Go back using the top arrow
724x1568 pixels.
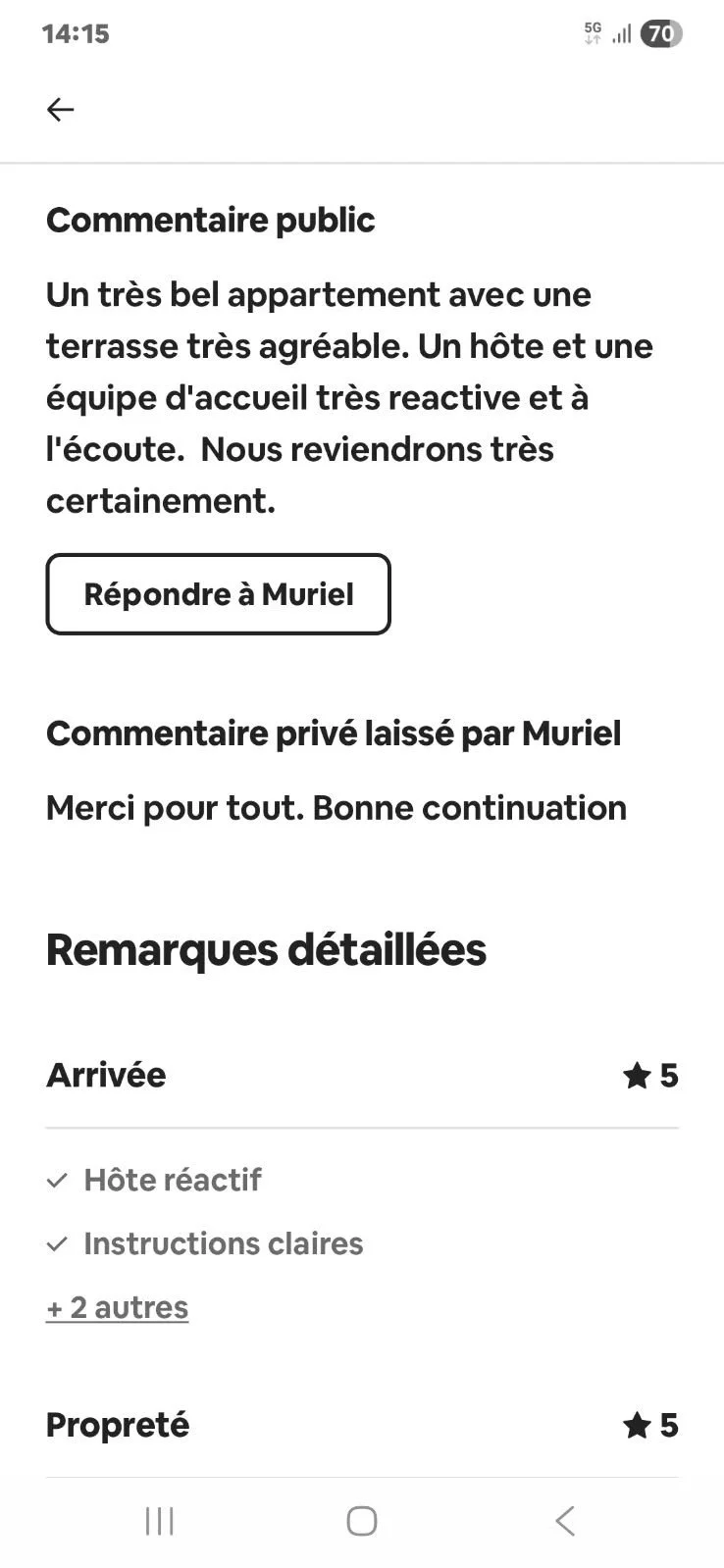[x=61, y=110]
